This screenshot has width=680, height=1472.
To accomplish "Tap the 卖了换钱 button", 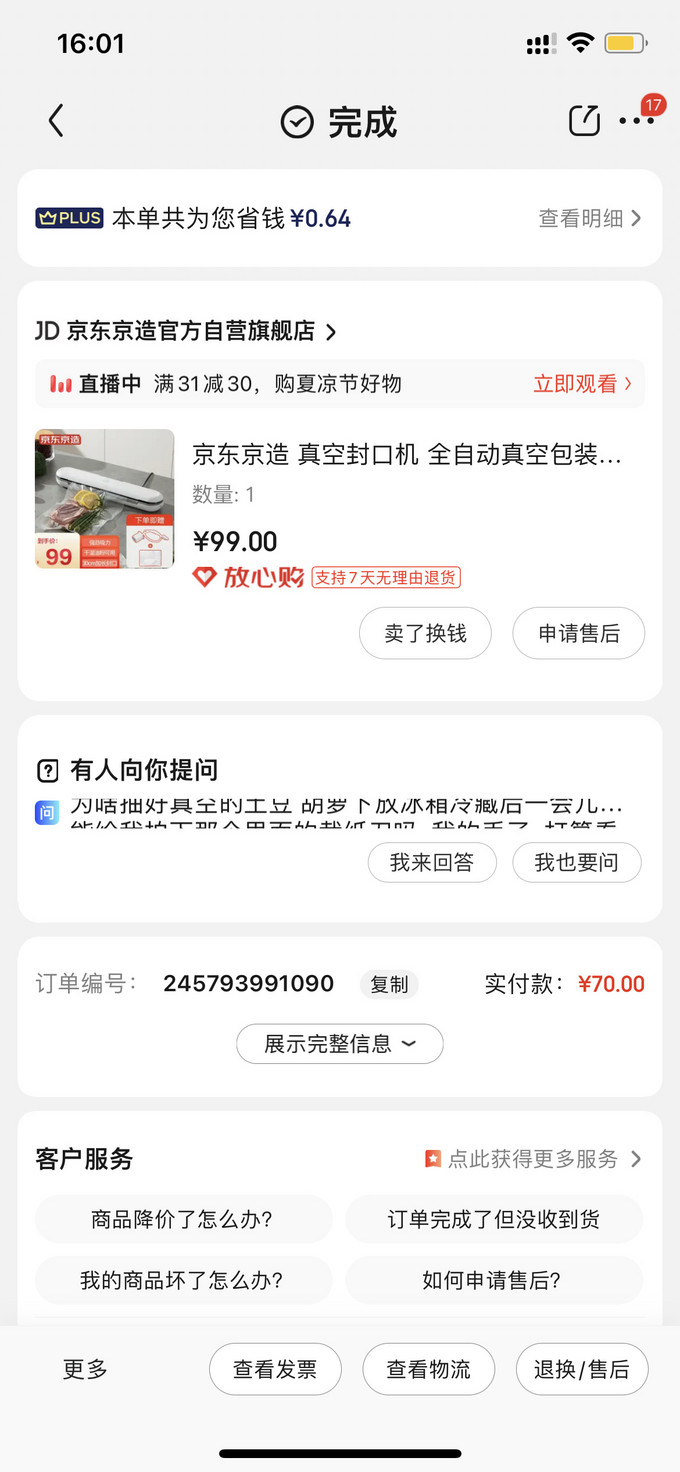I will pos(425,633).
